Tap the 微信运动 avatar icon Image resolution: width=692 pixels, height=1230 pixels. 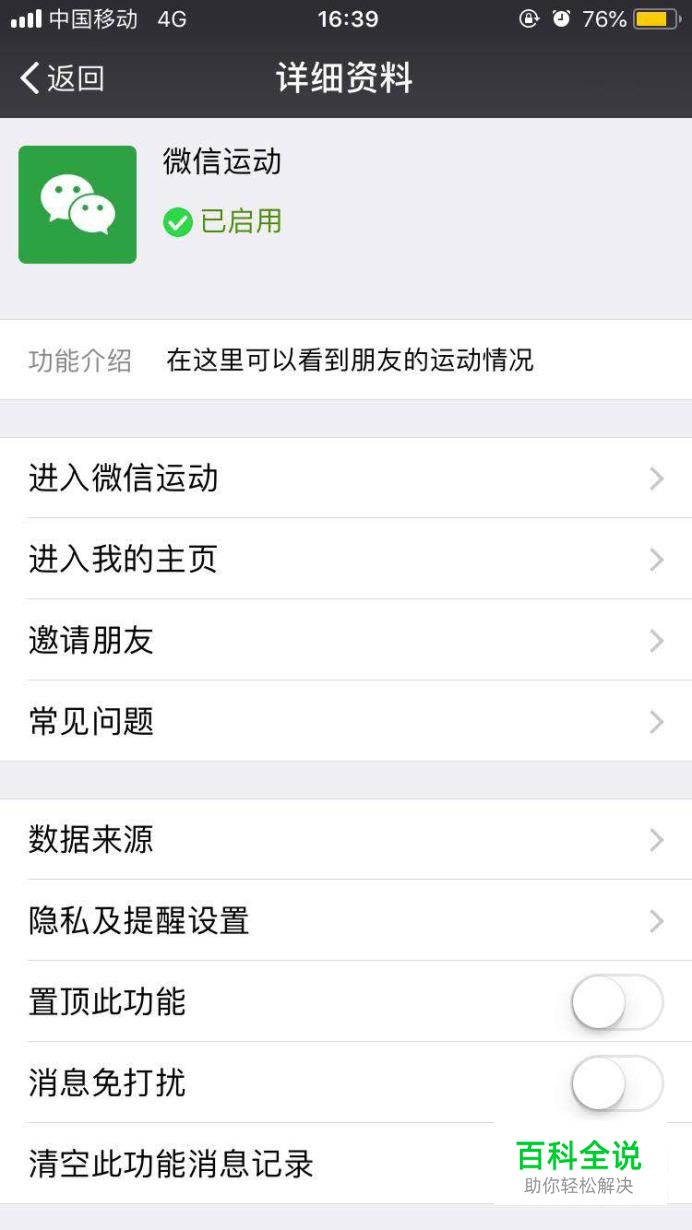click(78, 205)
